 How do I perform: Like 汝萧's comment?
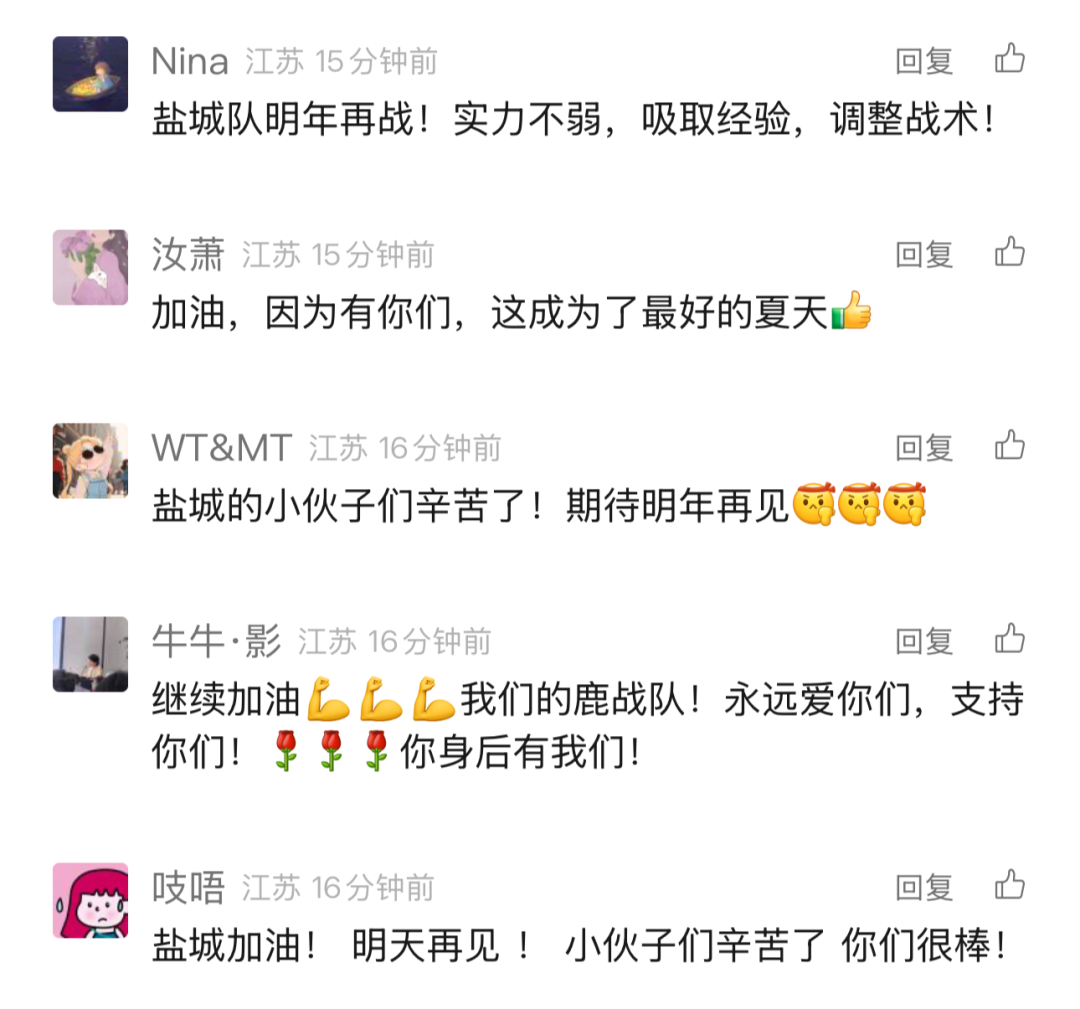1010,252
